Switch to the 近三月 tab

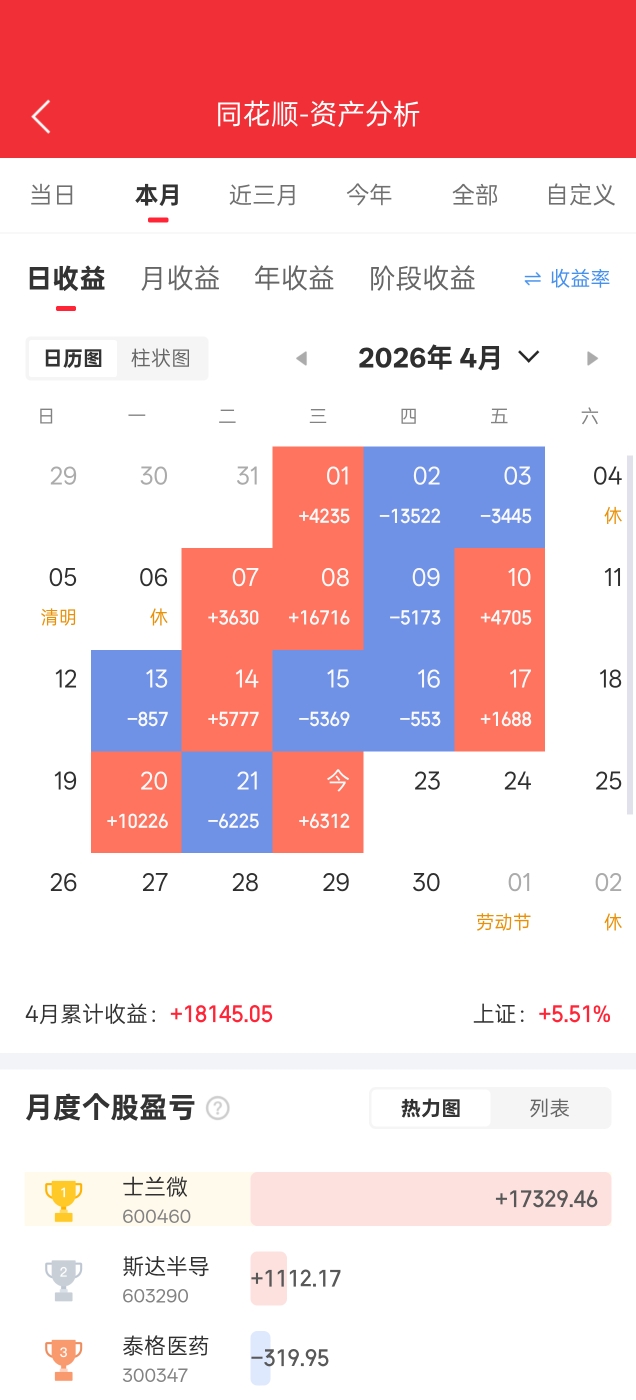(263, 195)
